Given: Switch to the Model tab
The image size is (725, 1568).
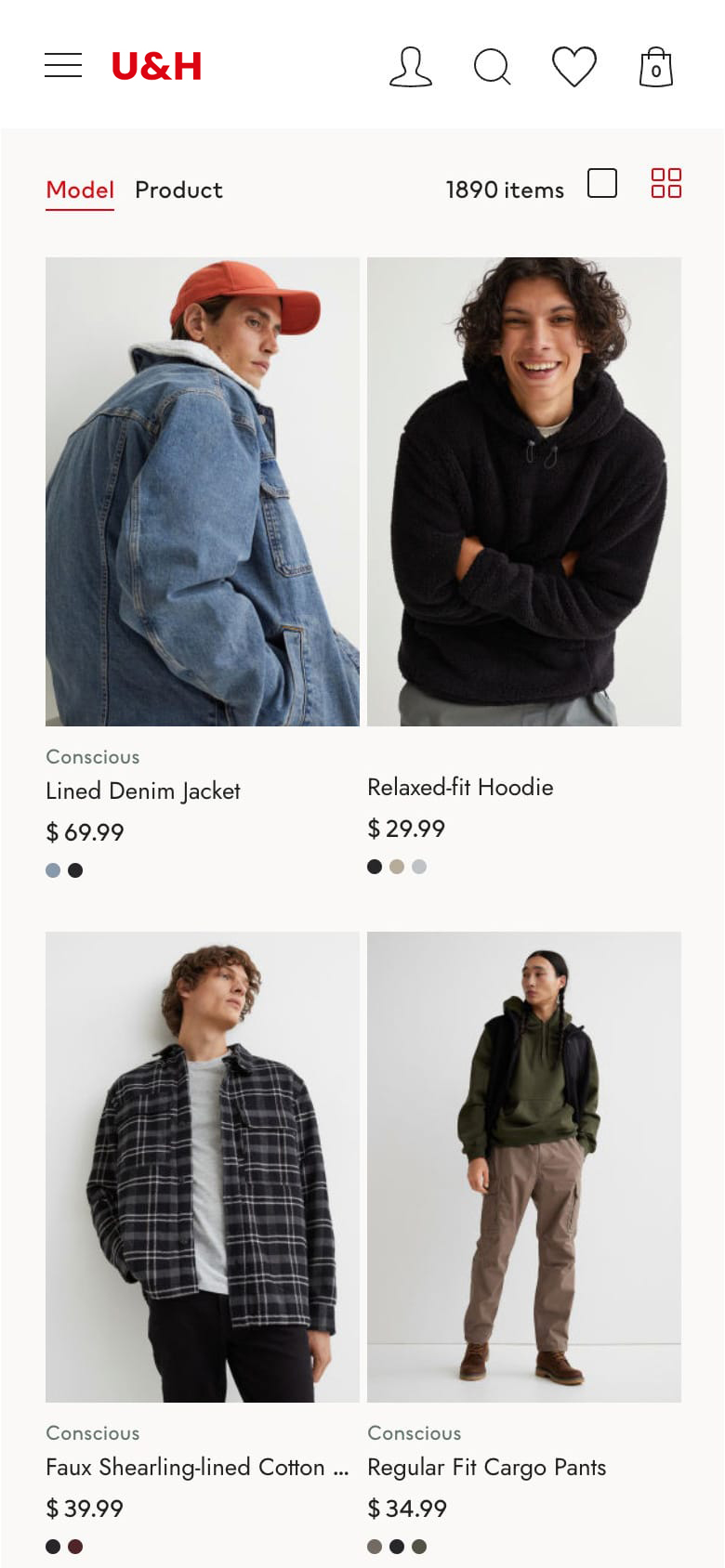Looking at the screenshot, I should click(x=80, y=190).
